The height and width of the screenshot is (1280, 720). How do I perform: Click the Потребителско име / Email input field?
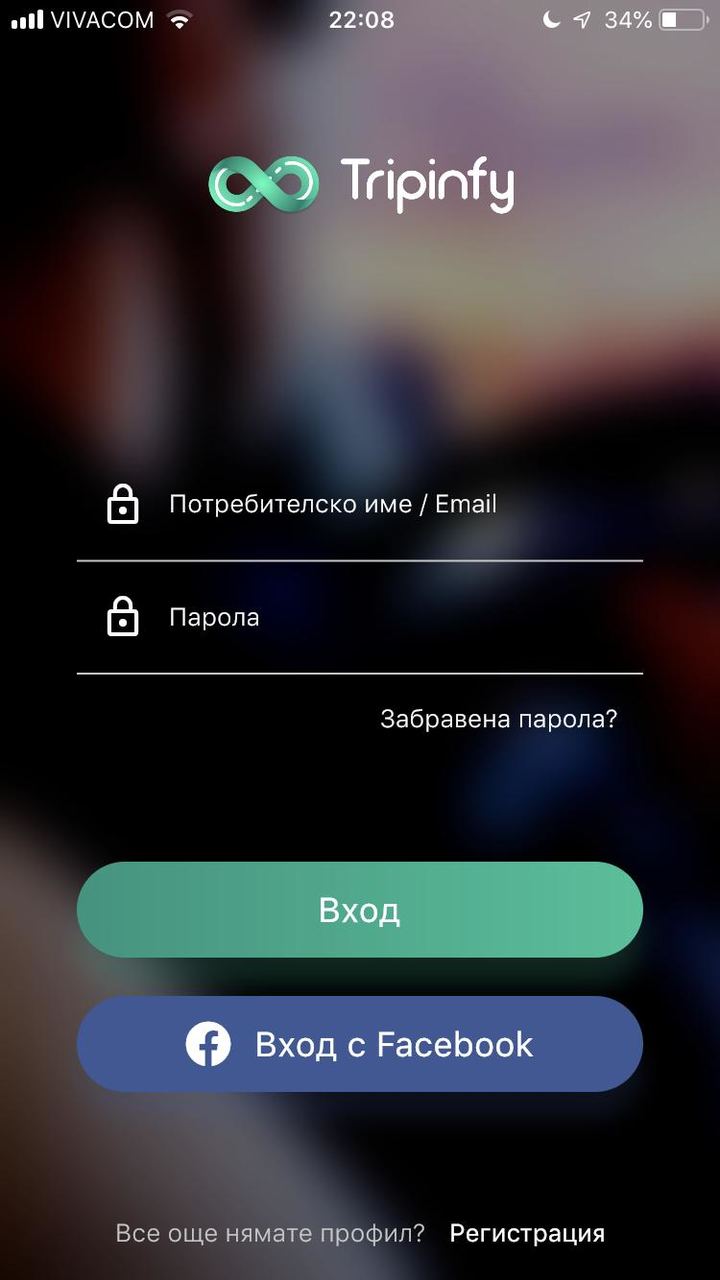click(x=335, y=505)
